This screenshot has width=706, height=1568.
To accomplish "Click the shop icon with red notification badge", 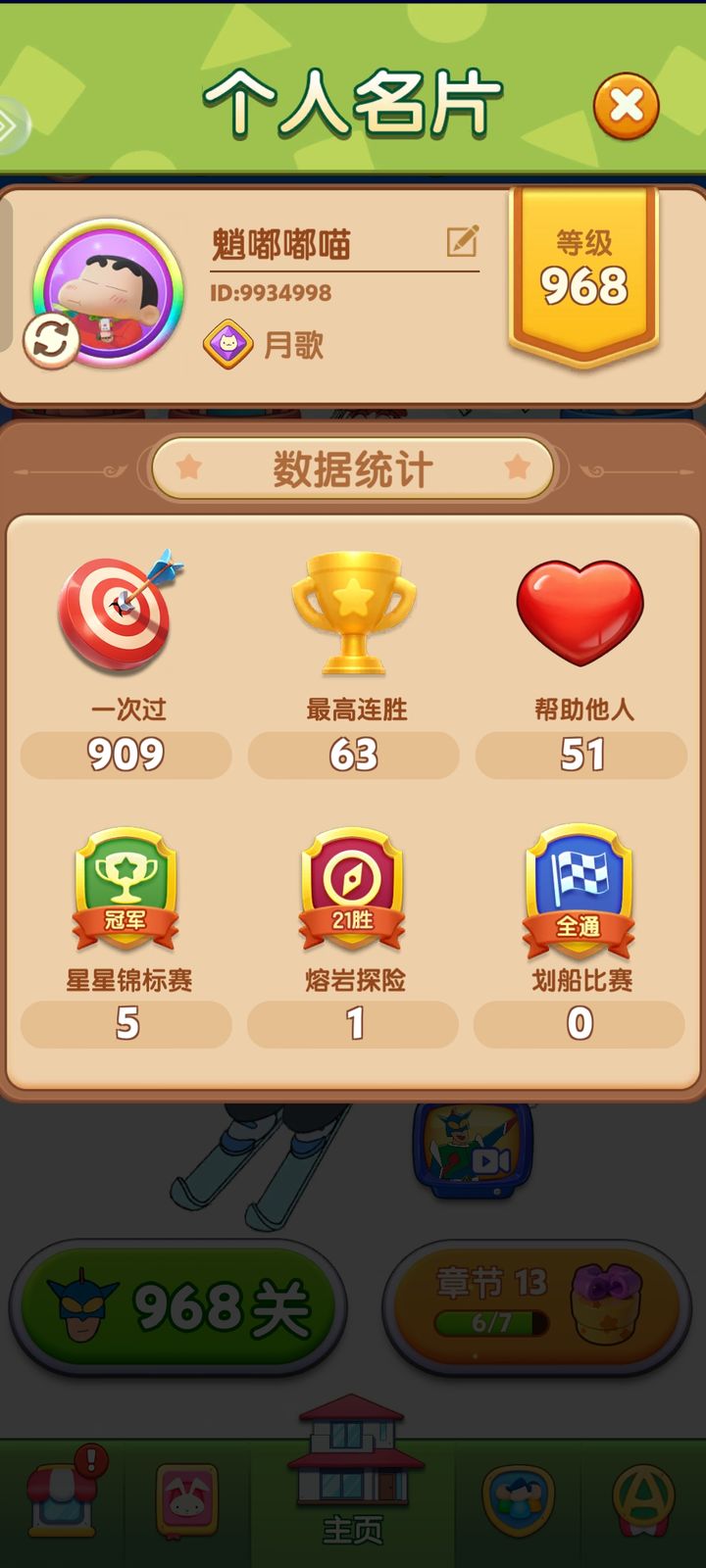I will [x=61, y=1499].
